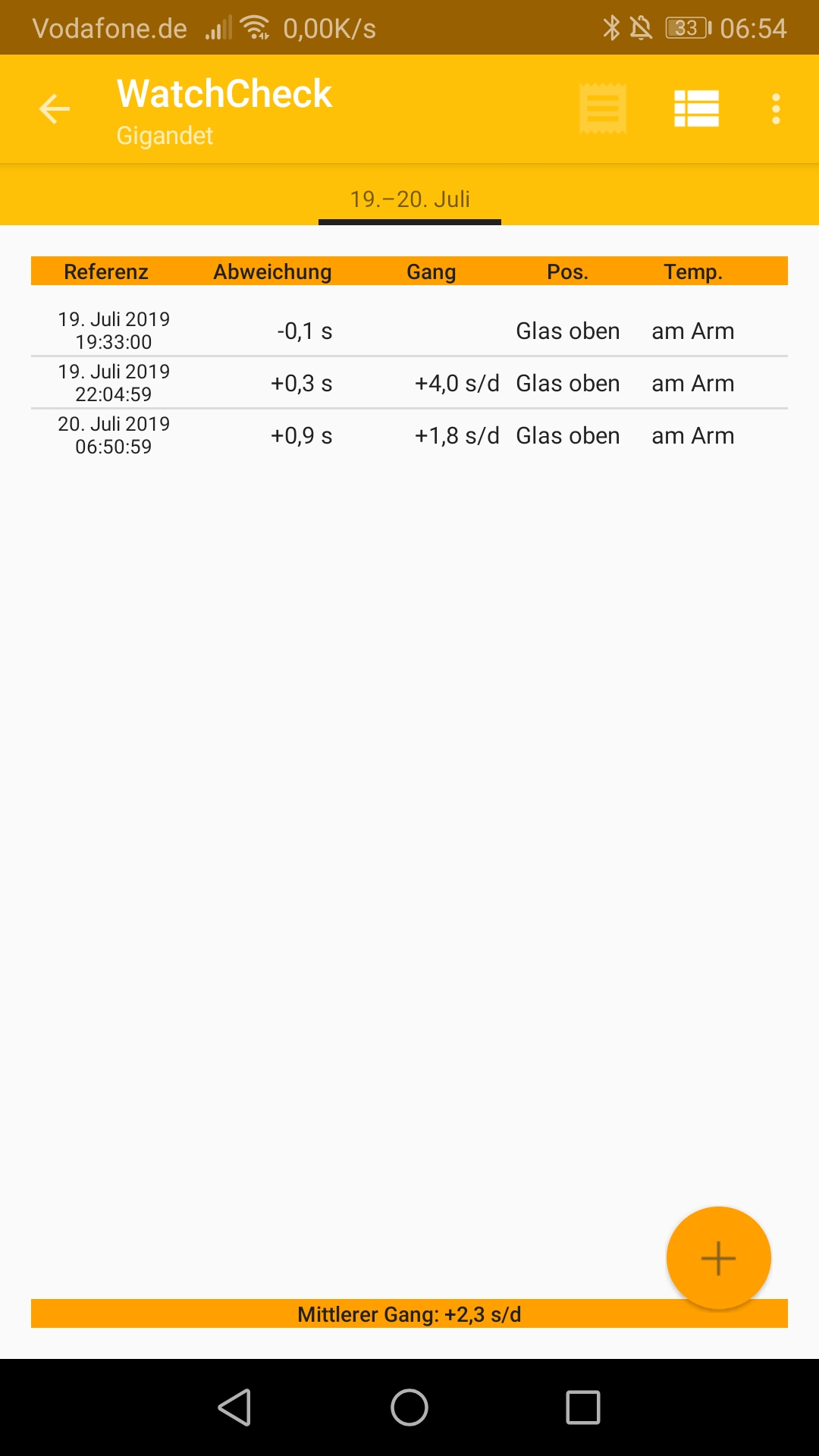This screenshot has height=1456, width=819.
Task: Open the 19. Juli 2019 19:33:00 entry
Action: tap(409, 331)
